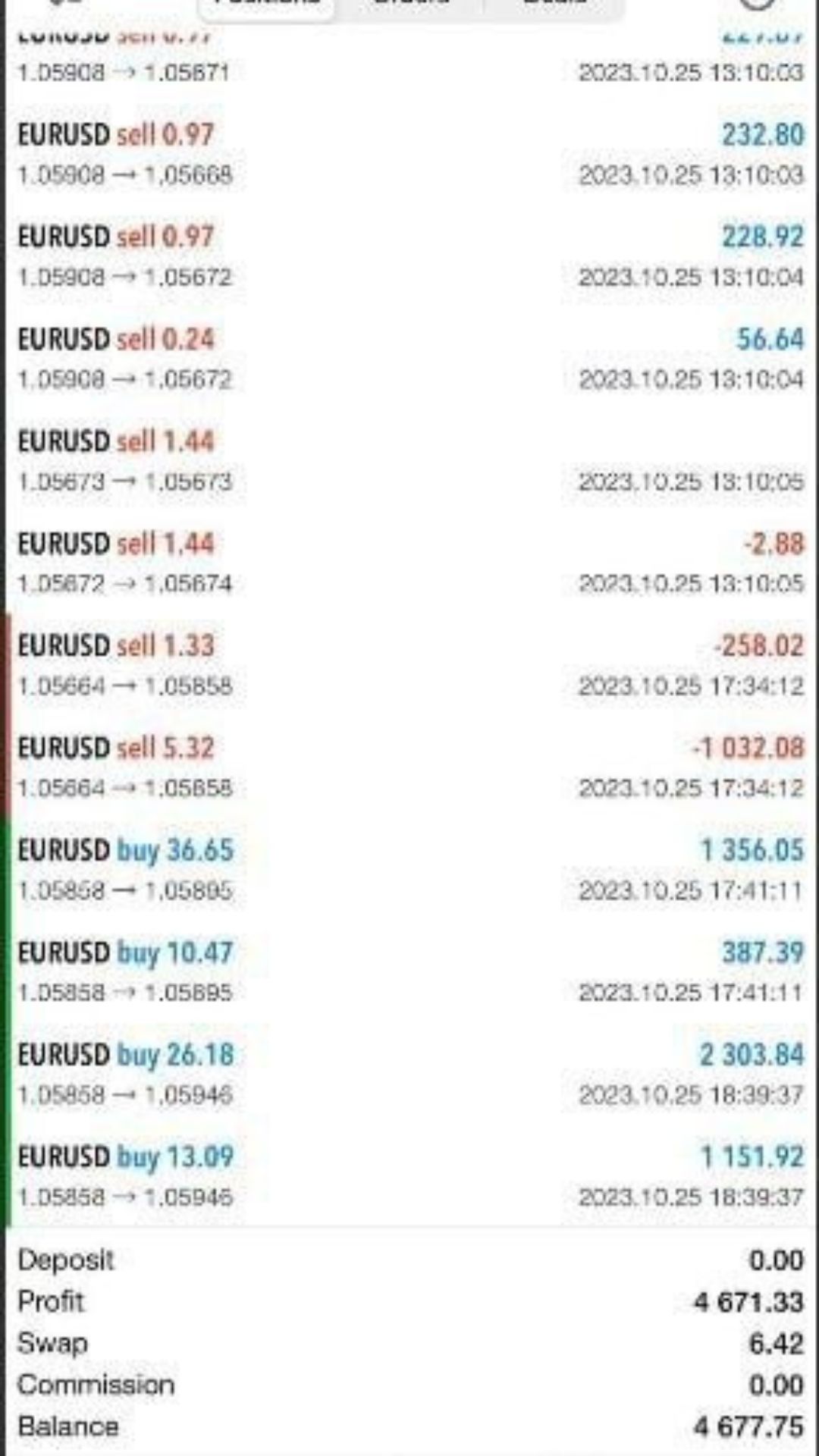
Task: View details of EURUSD sell 5.32 trade
Action: pos(409,768)
